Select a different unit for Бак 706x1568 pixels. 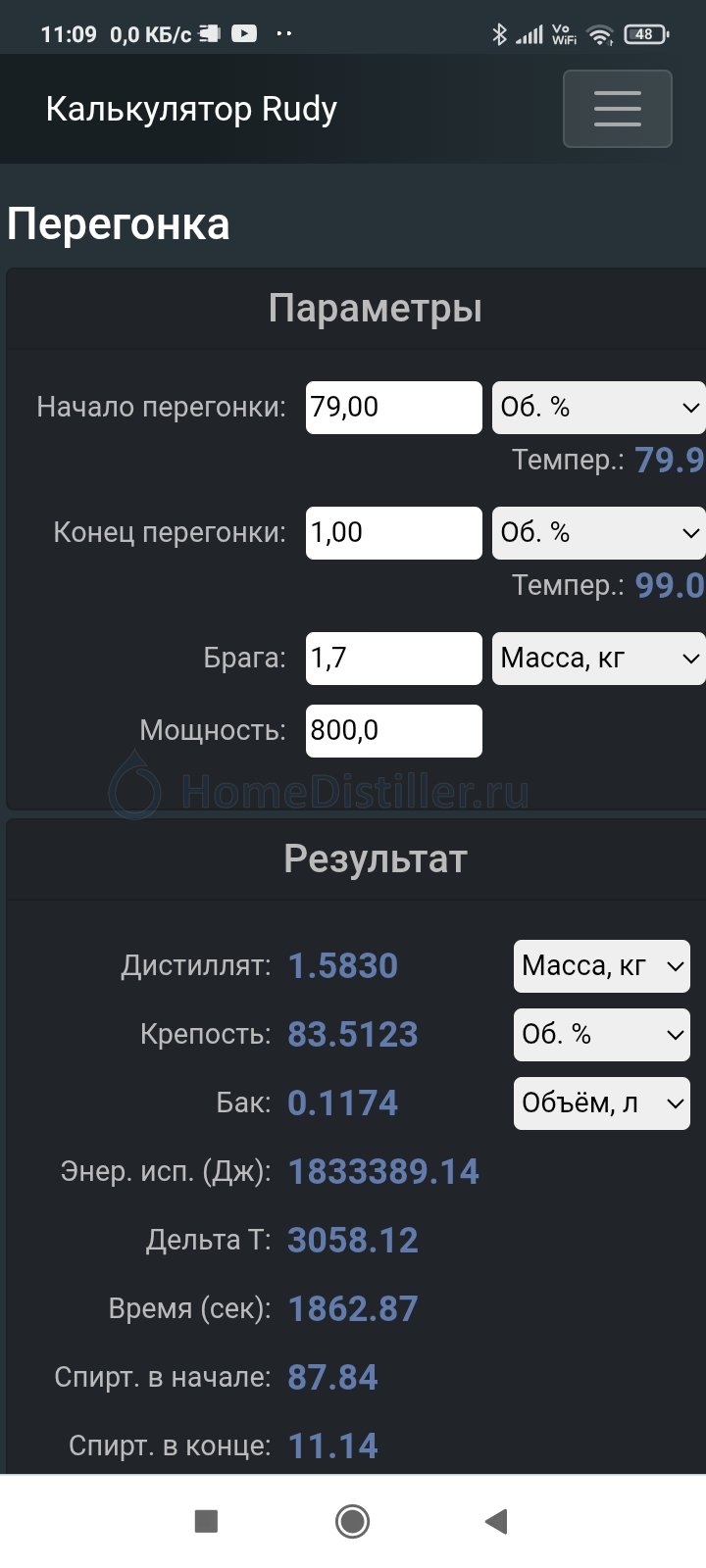pyautogui.click(x=601, y=1103)
